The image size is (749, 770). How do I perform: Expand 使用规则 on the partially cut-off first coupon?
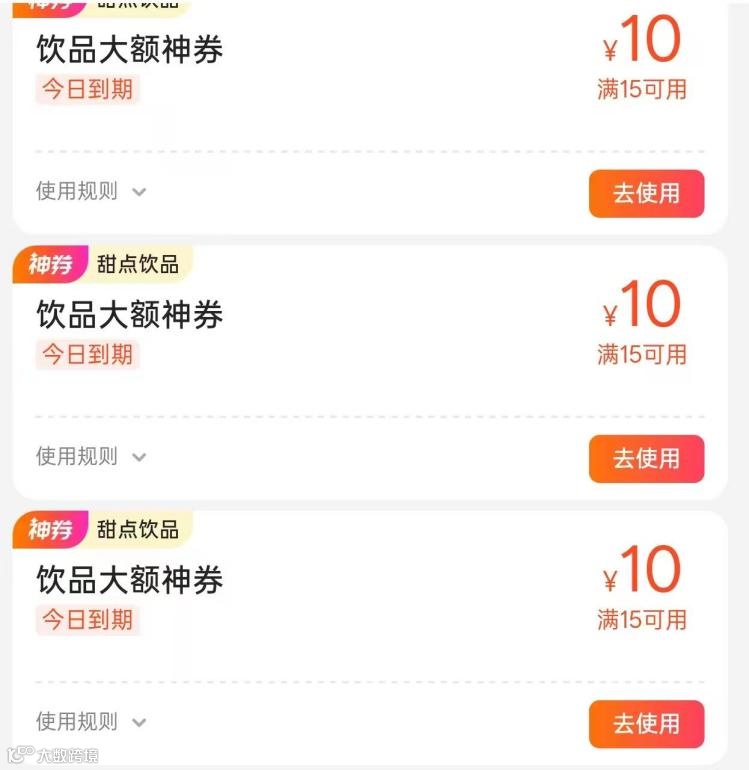pos(91,191)
